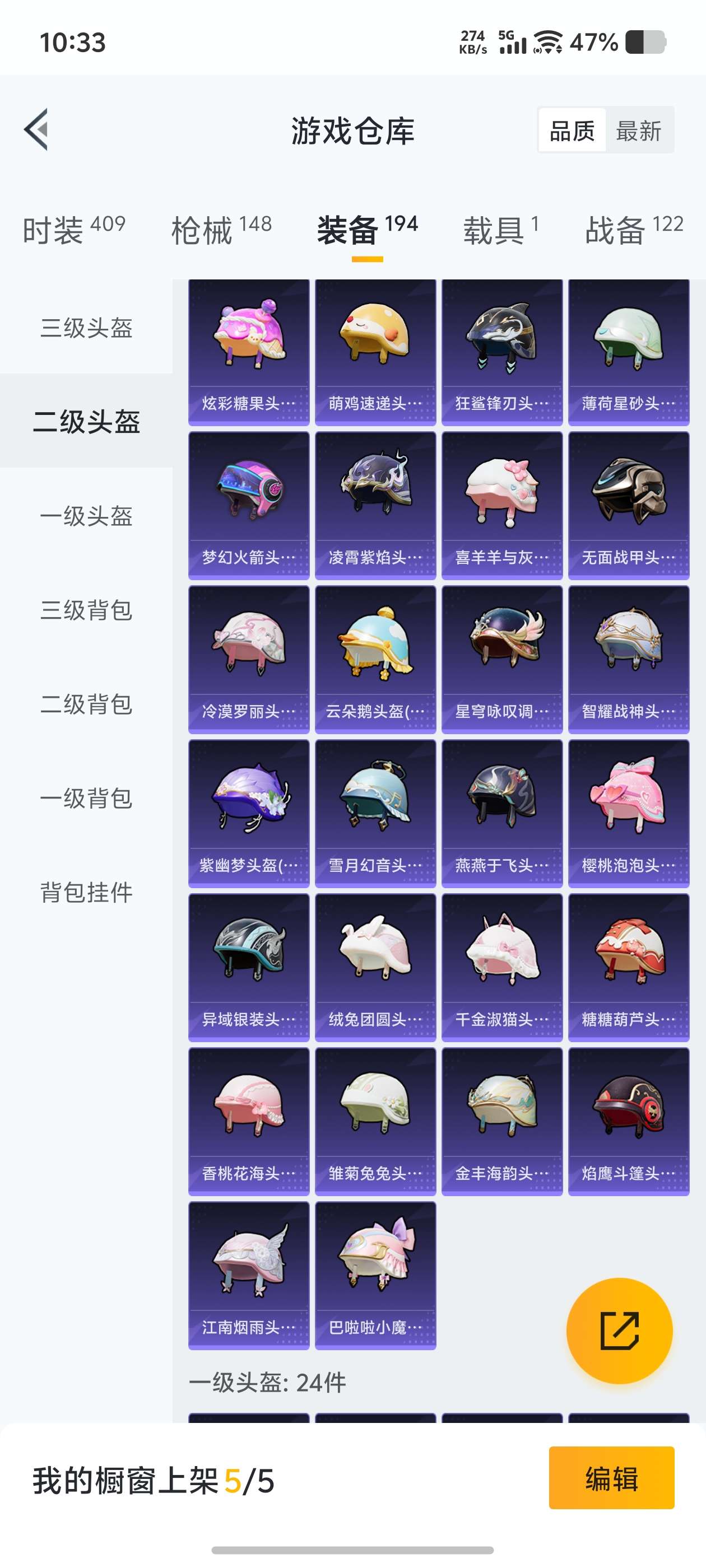Switch to the 时装 tab
Viewport: 706px width, 1568px height.
73,230
